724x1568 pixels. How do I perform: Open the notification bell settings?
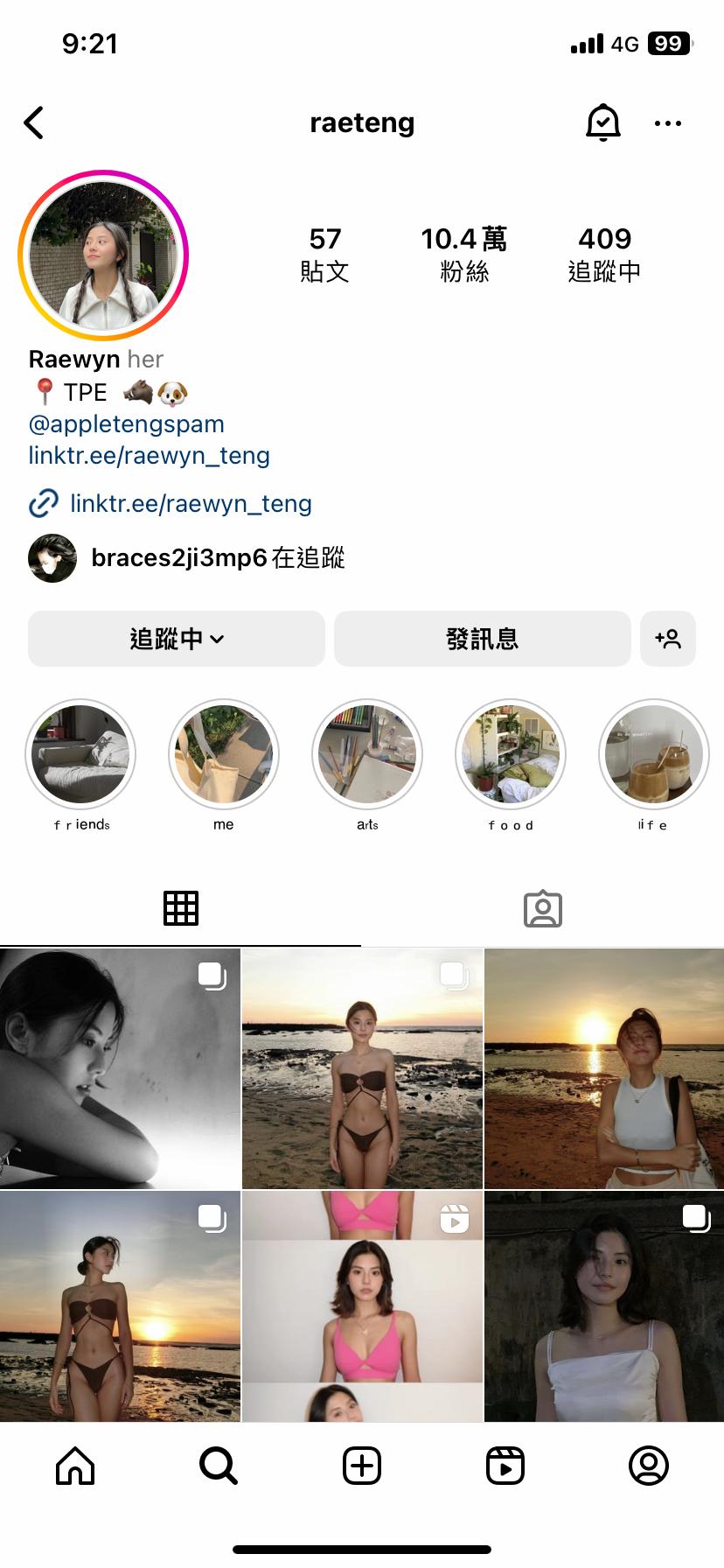[602, 123]
